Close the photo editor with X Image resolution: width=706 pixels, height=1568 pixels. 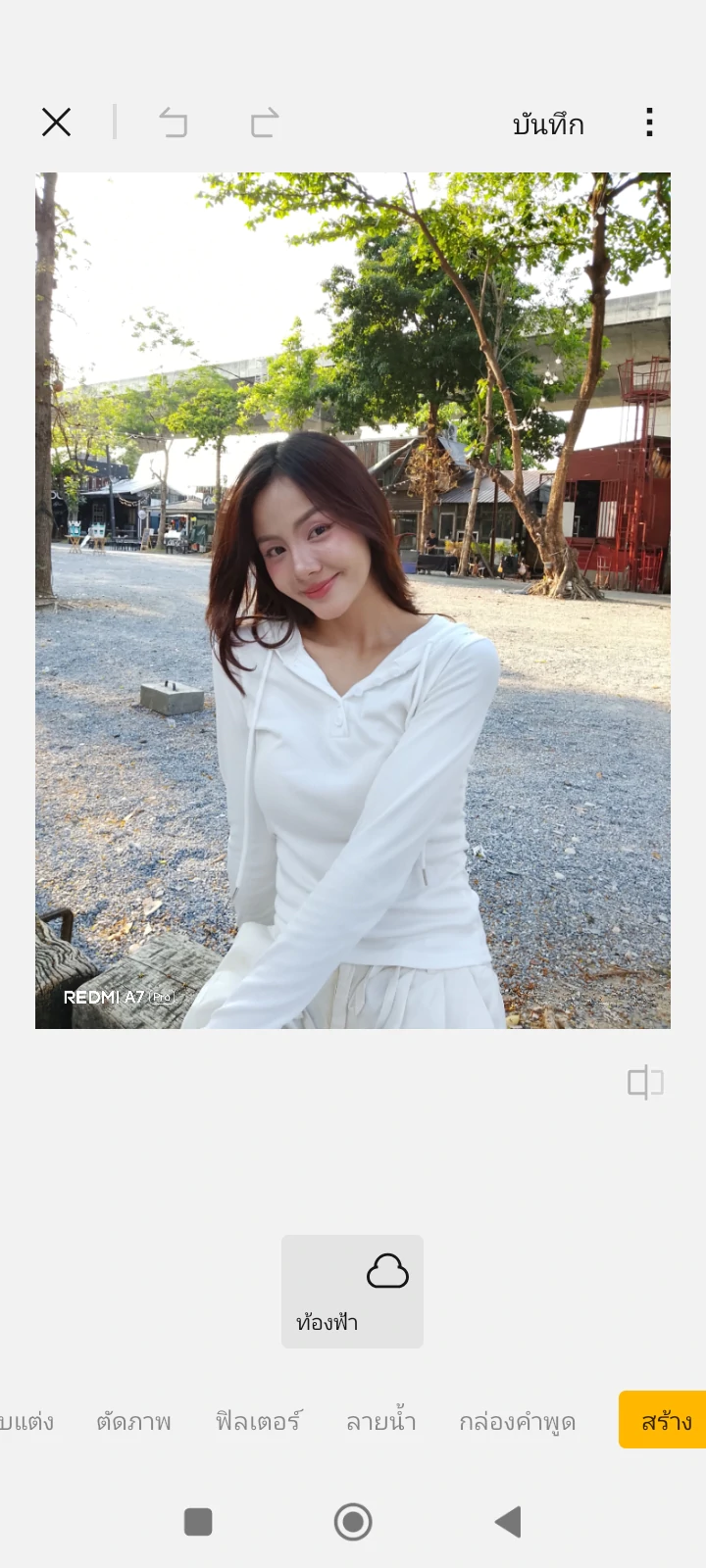point(57,122)
